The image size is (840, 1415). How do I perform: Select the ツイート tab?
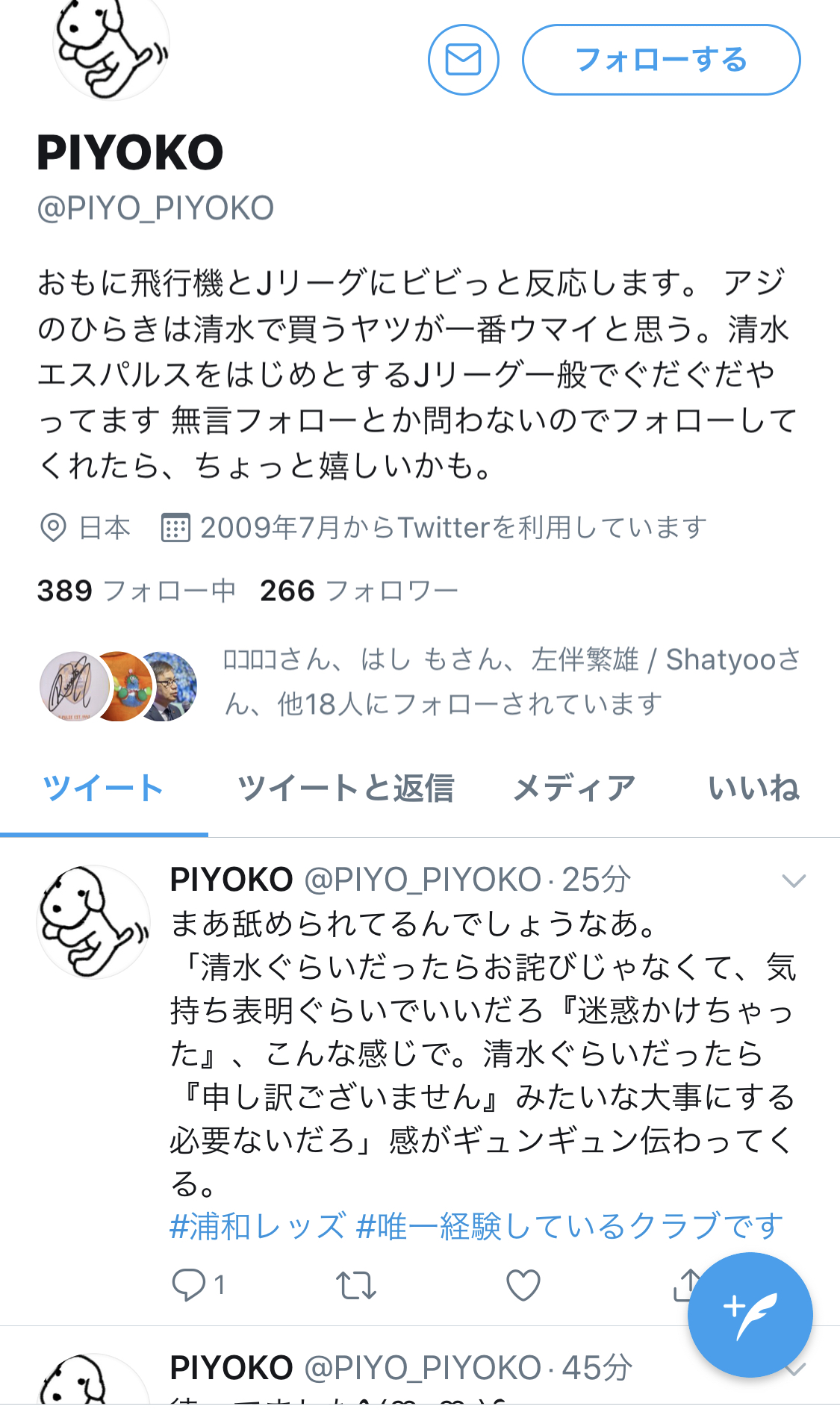pos(103,789)
